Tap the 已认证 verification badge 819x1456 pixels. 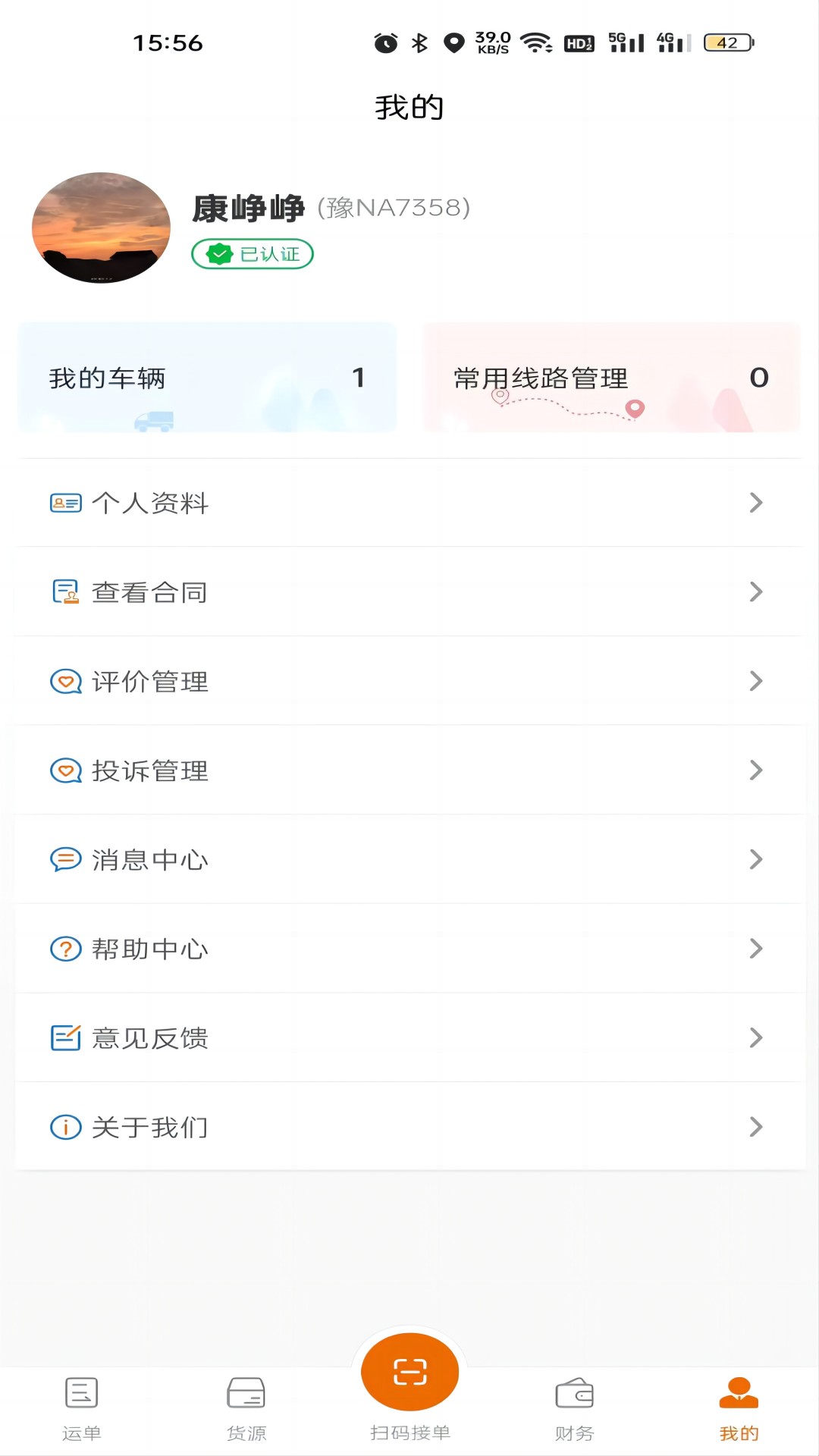(x=252, y=254)
